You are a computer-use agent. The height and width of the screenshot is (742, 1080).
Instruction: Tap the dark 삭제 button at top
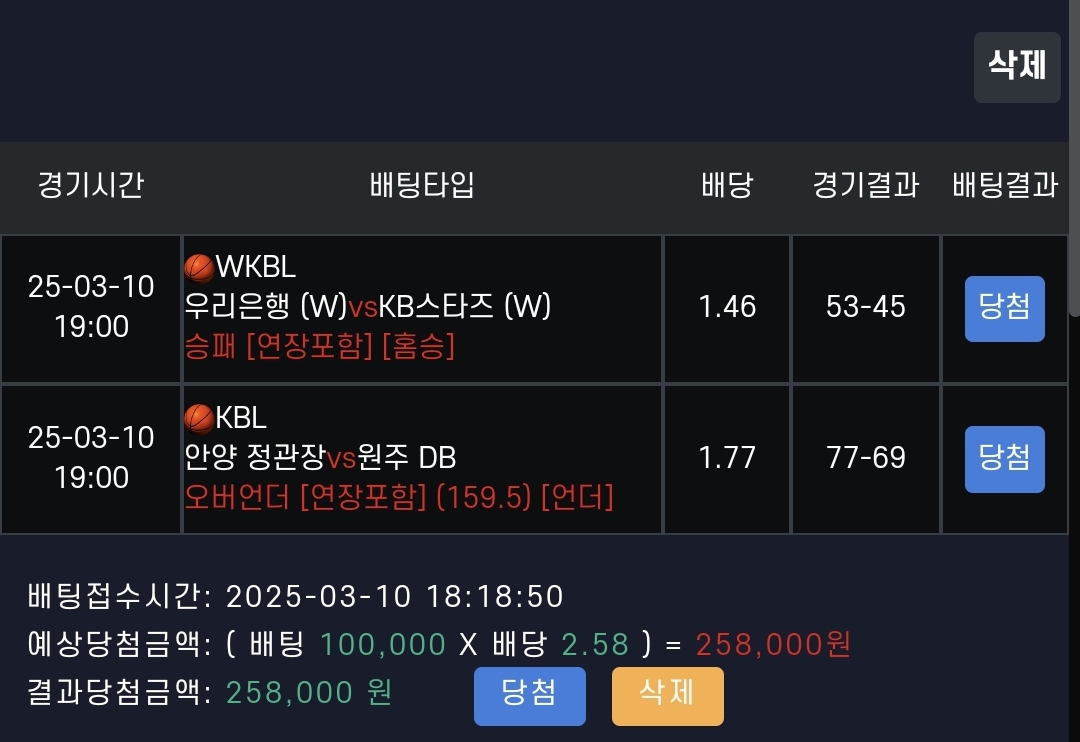[x=1017, y=67]
